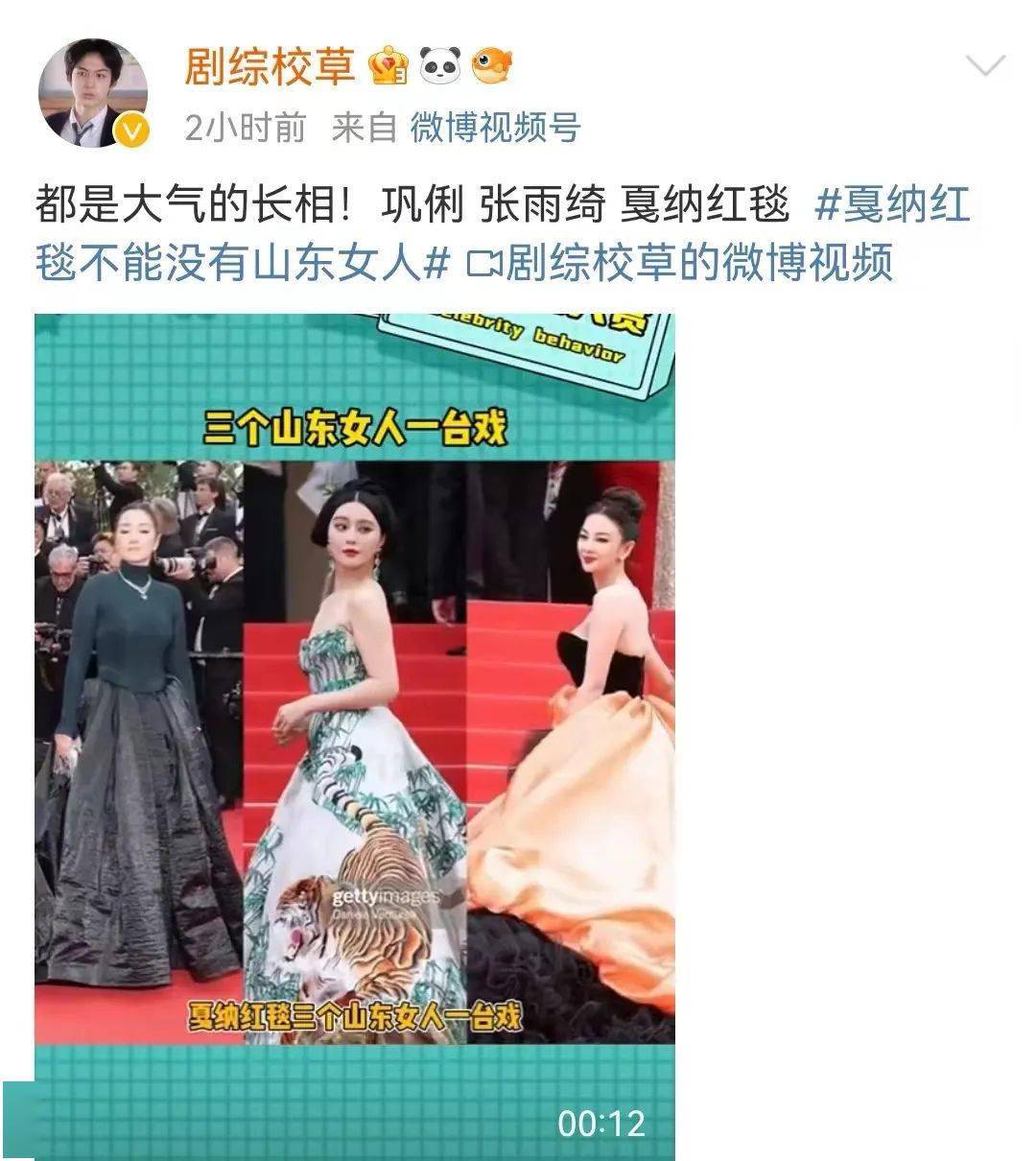Screen dimensions: 1036x1161
Task: Open the 微博视频号 source link
Action: tap(495, 128)
